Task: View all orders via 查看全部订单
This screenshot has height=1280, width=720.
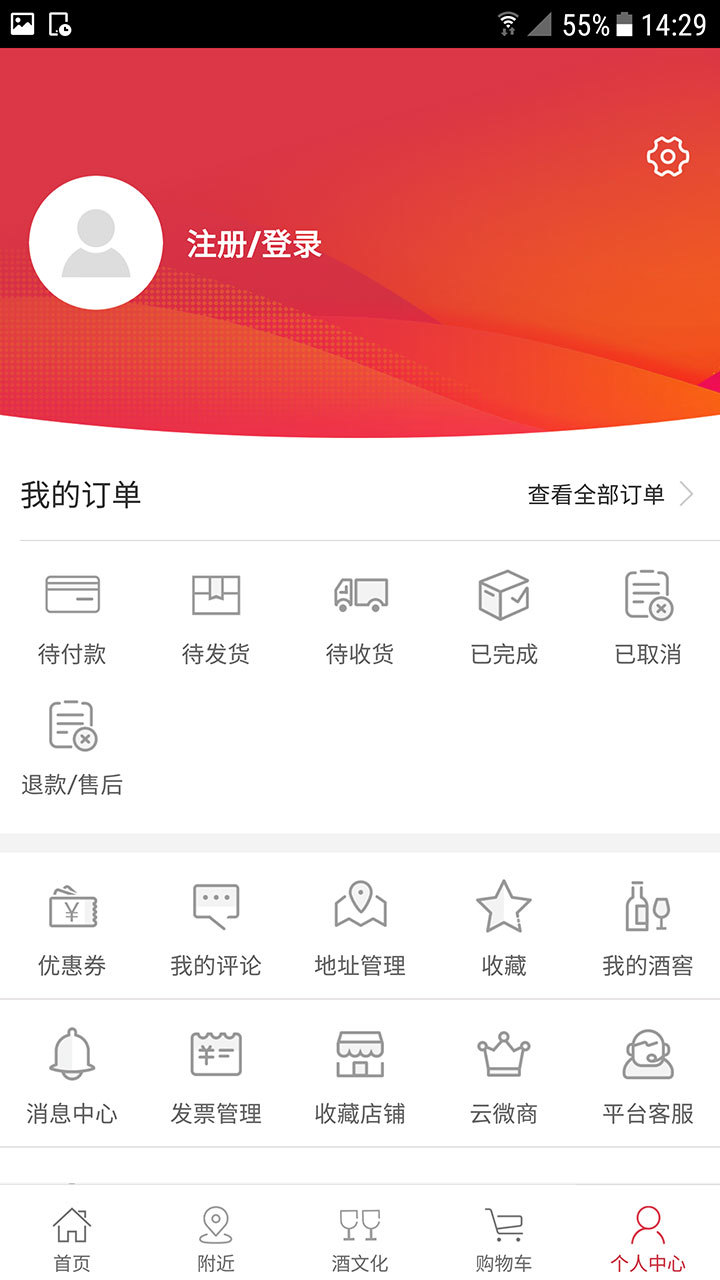Action: click(x=610, y=494)
